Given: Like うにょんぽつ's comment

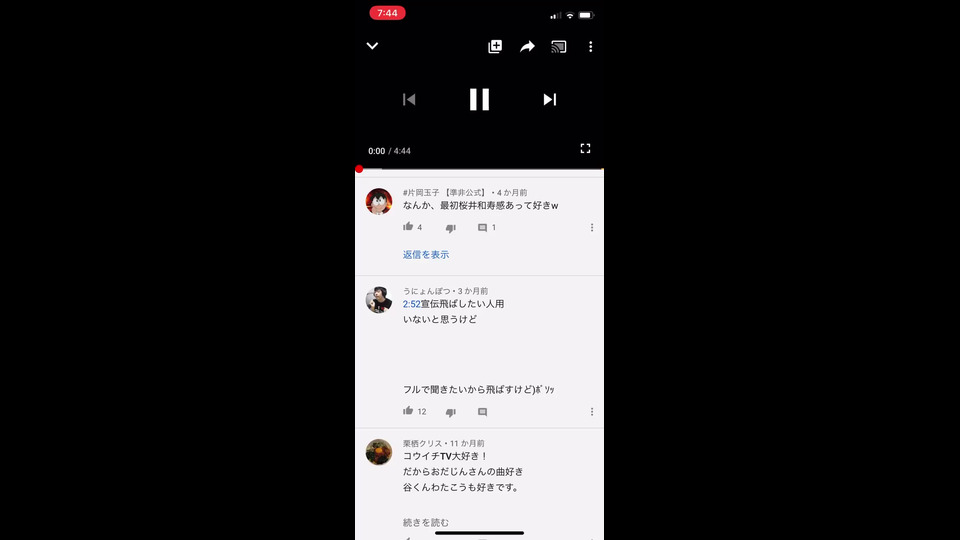Looking at the screenshot, I should [408, 411].
